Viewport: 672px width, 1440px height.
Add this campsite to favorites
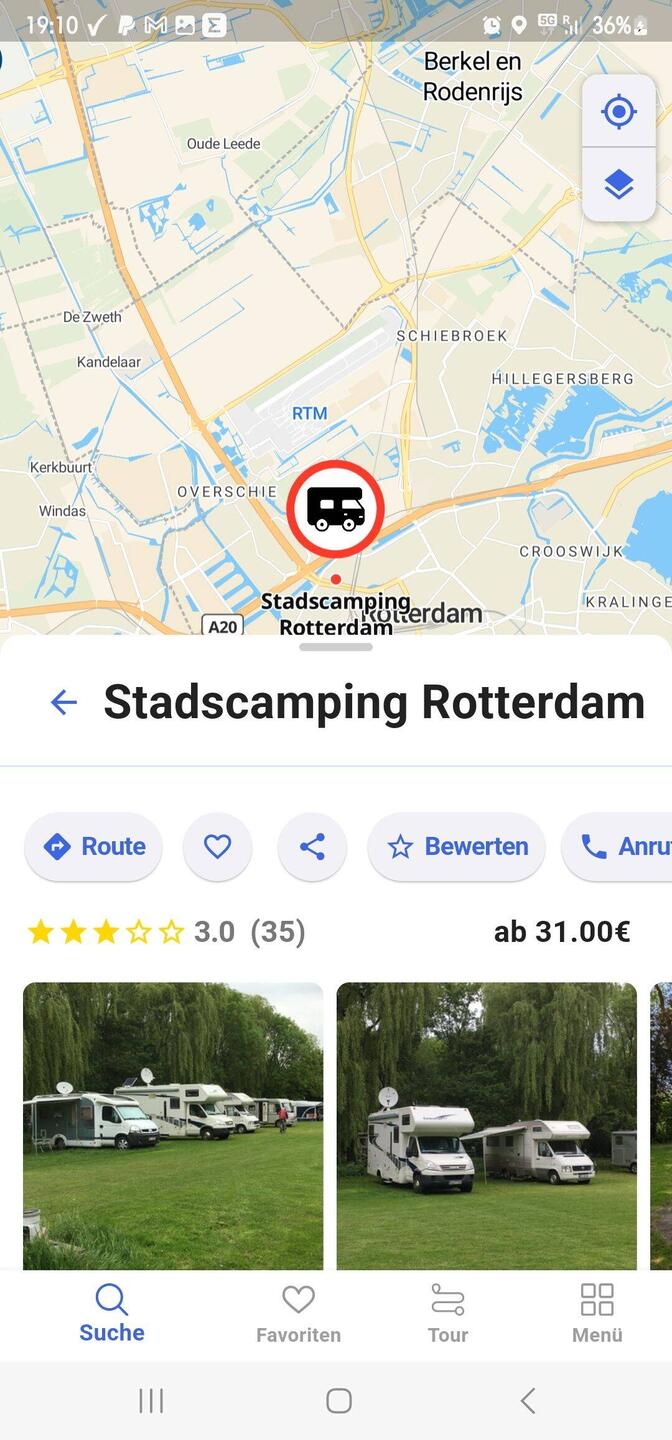(x=217, y=847)
